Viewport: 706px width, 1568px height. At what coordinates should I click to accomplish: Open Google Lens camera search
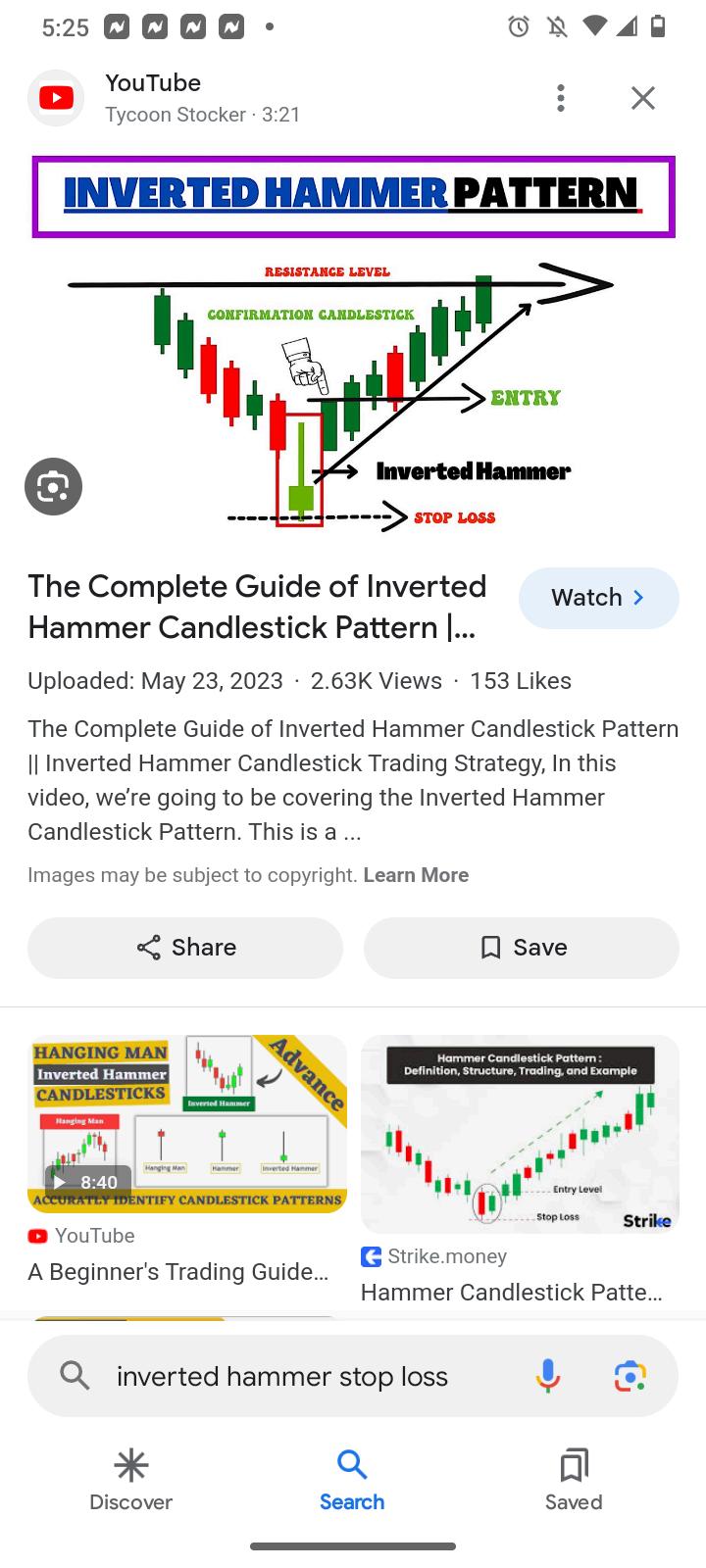[630, 1376]
